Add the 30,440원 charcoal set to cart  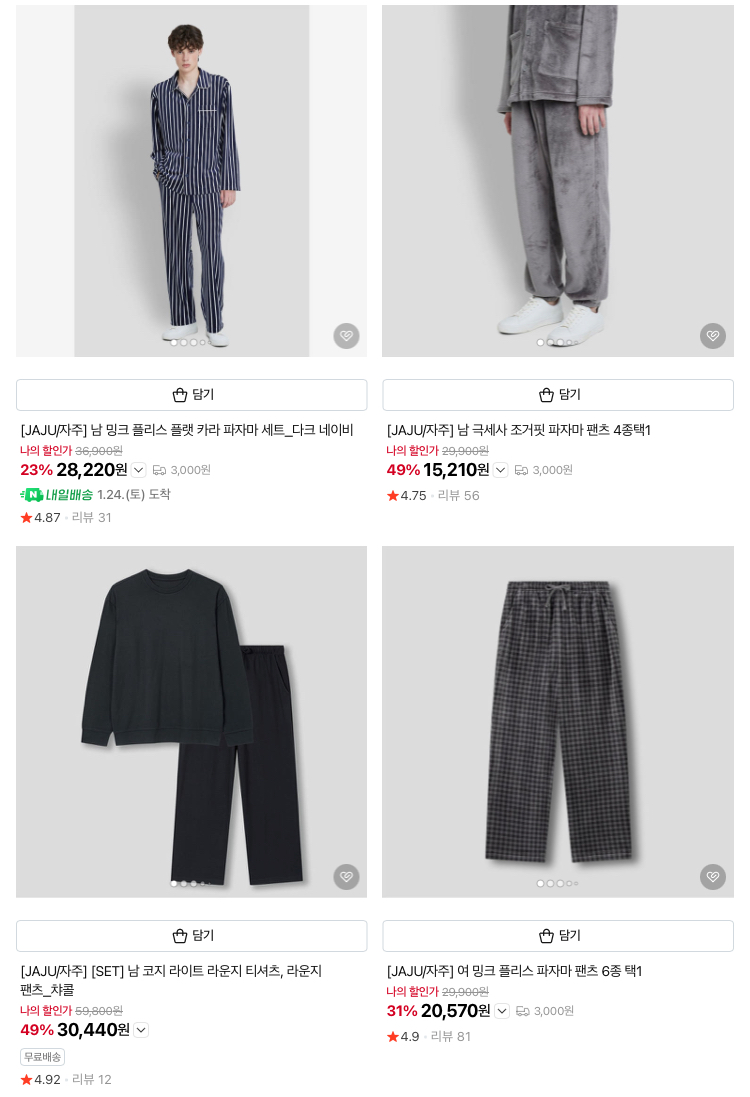click(x=191, y=936)
